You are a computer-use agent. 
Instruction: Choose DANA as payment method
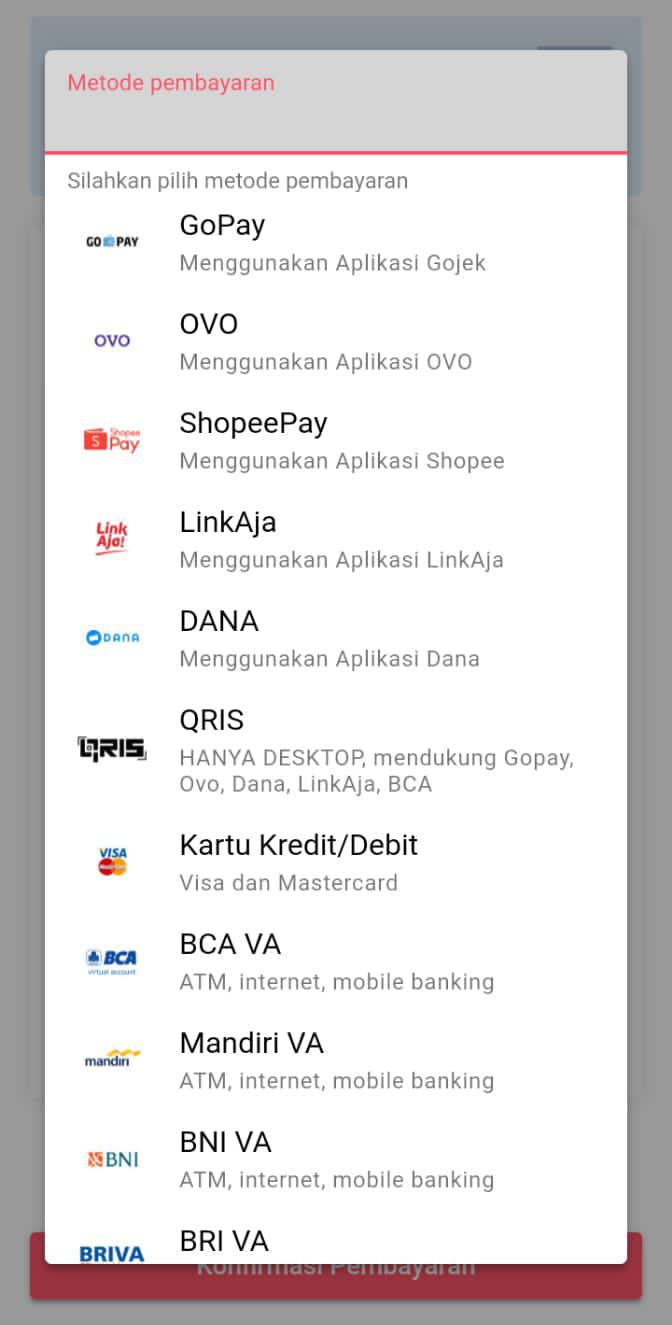336,638
